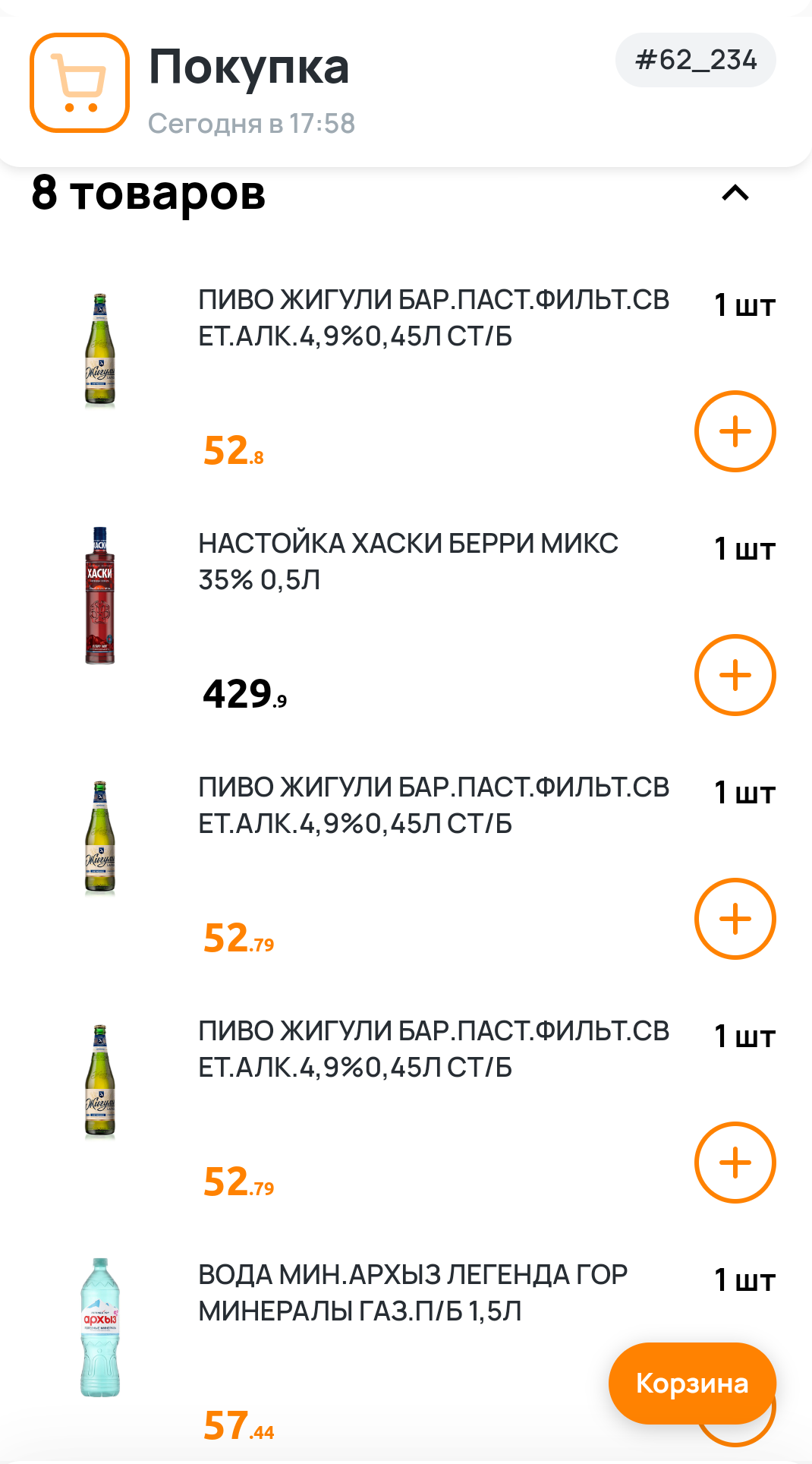Add the Жигули beer priced 52.8 to the cart
Image resolution: width=812 pixels, height=1464 pixels.
pyautogui.click(x=735, y=431)
